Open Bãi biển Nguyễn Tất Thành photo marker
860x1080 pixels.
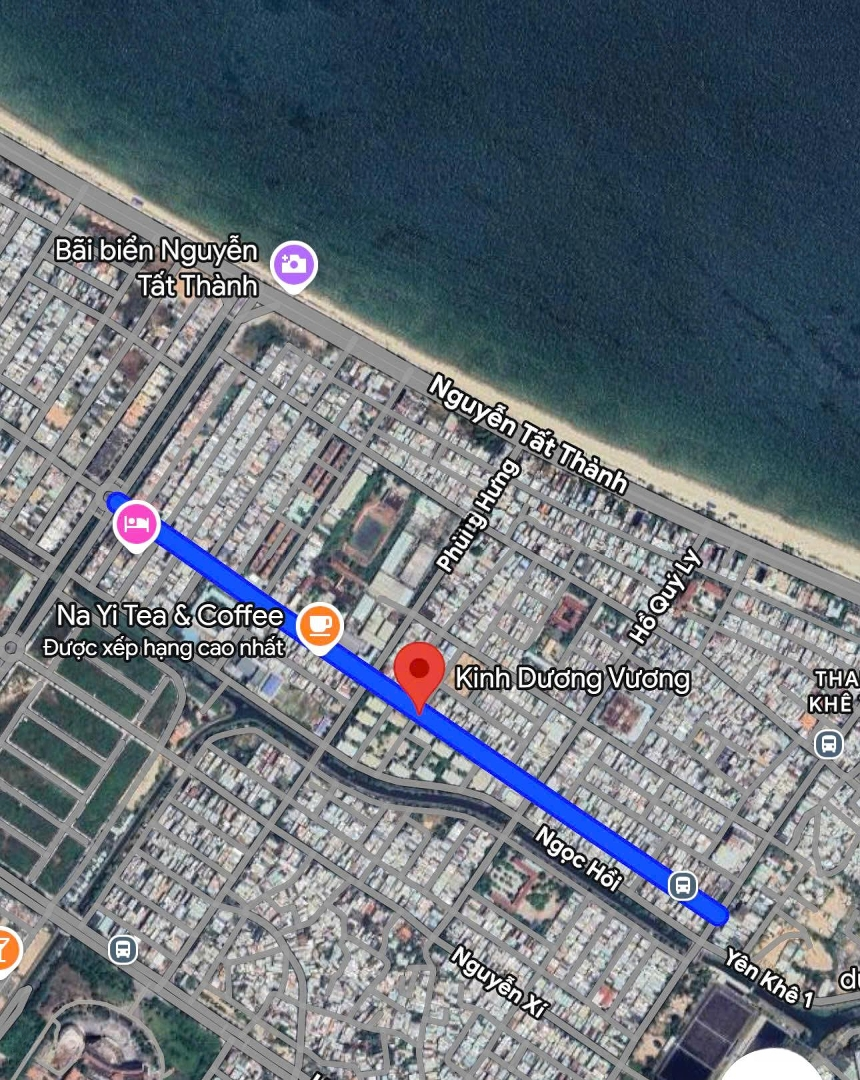tap(294, 265)
